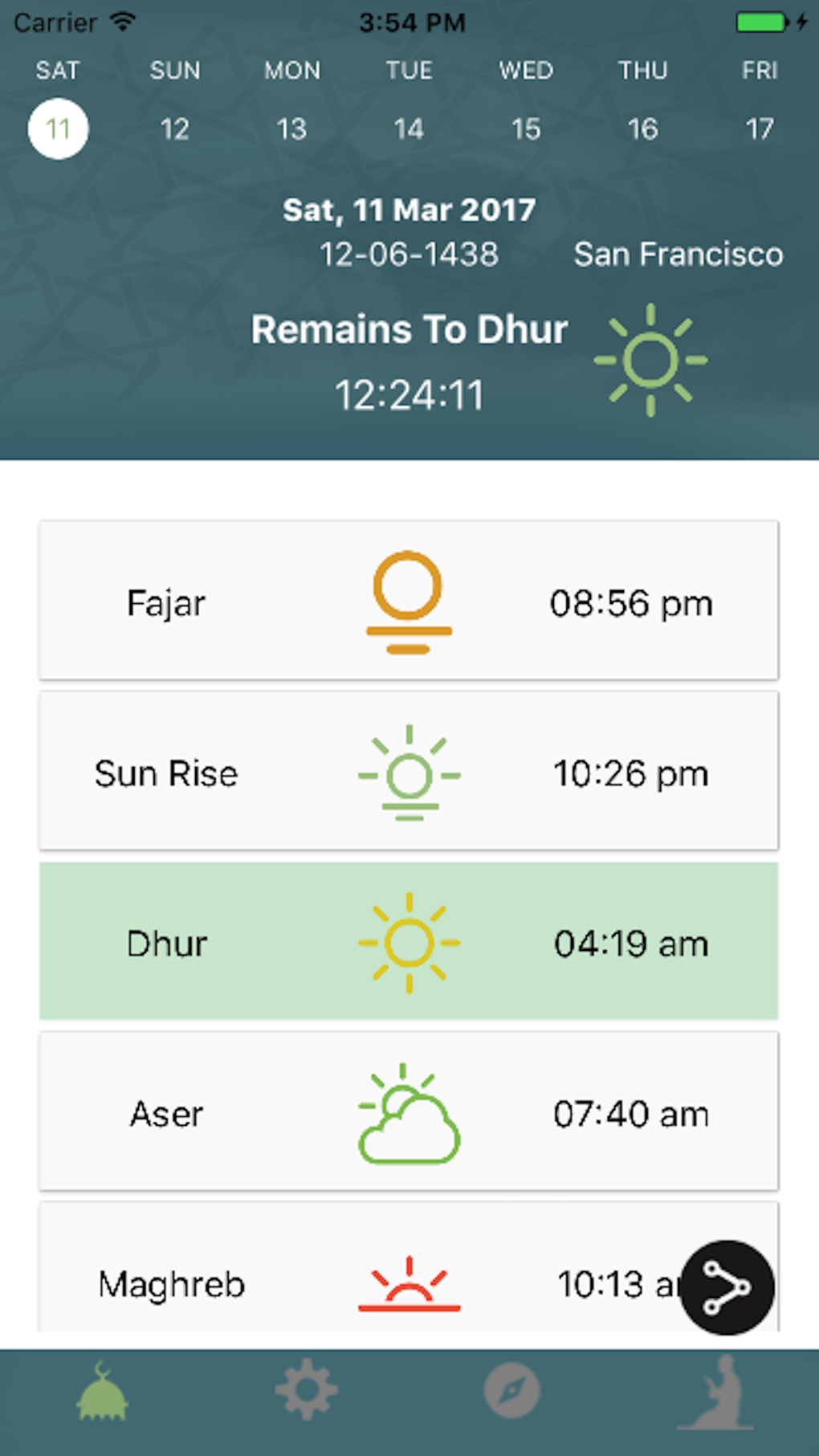Open the settings gear tab
This screenshot has height=1456, width=819.
(307, 1390)
